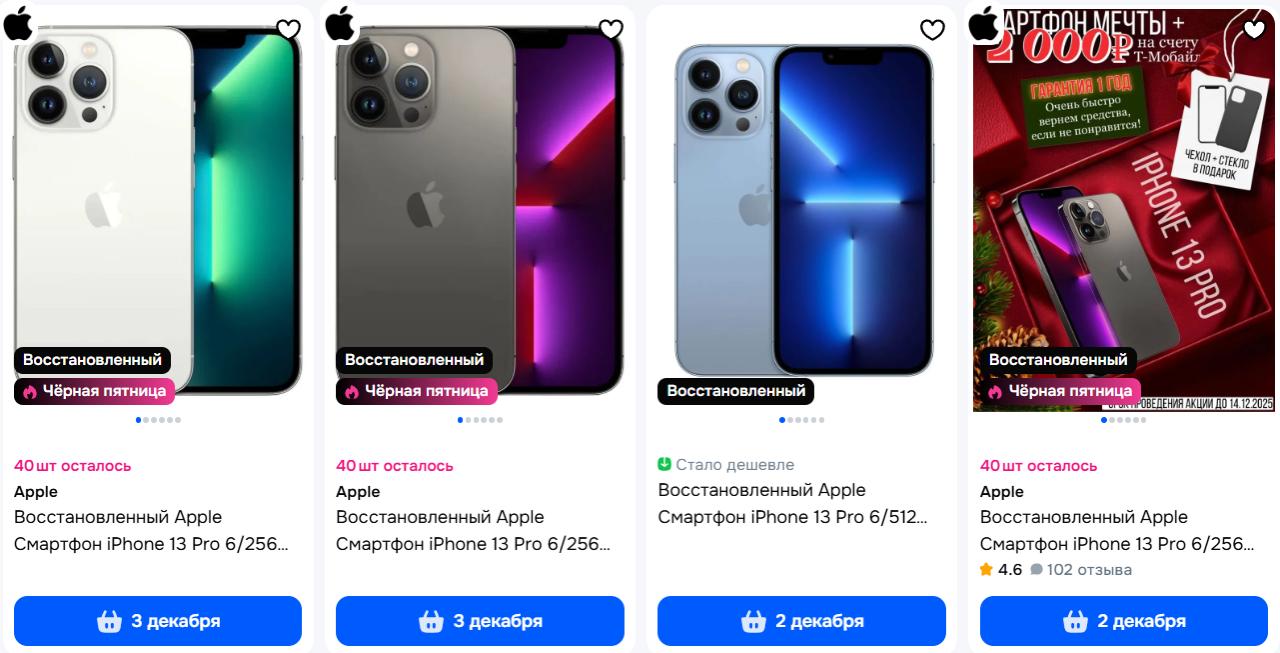
Task: Like the iPhone with 102 reviews
Action: 1254,30
